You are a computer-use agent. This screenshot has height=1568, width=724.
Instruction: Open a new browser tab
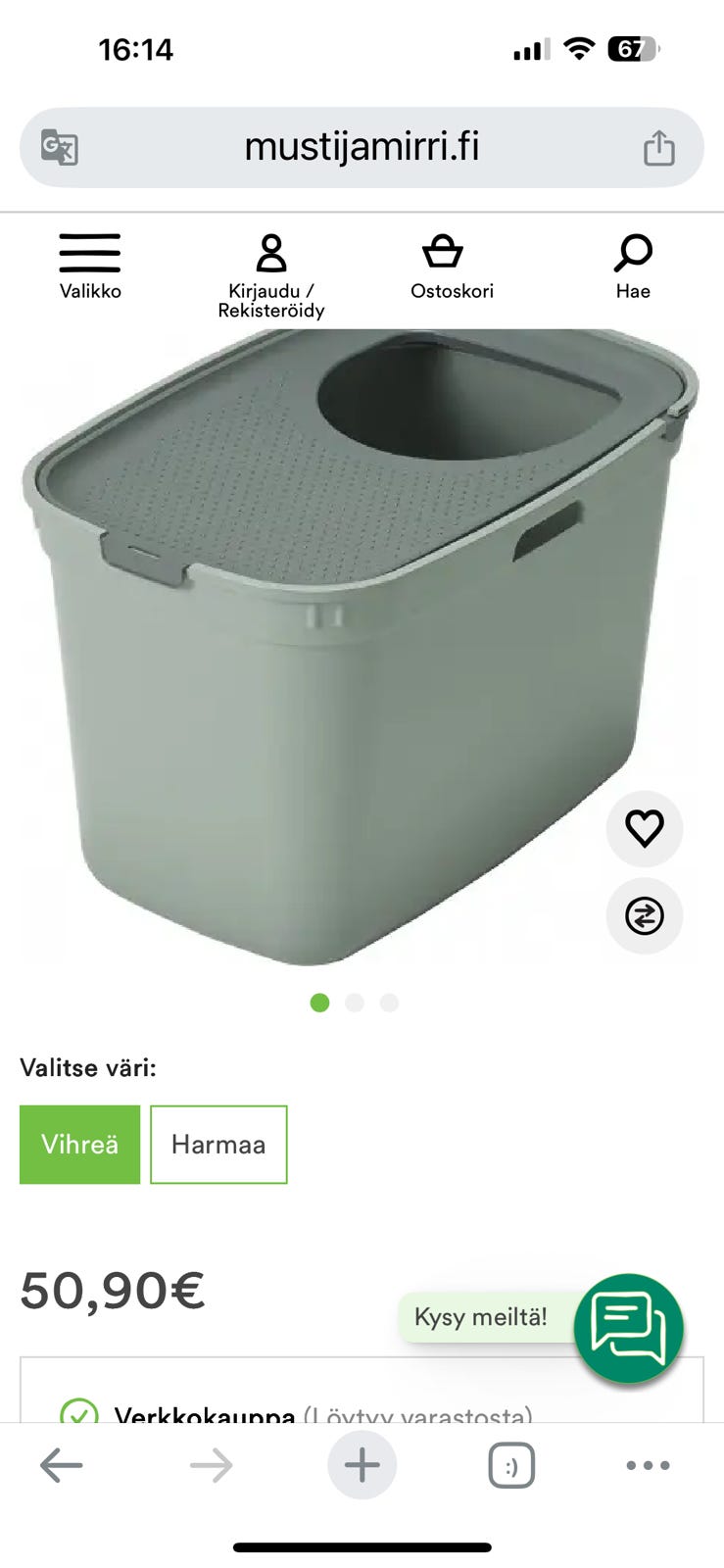click(x=362, y=1466)
